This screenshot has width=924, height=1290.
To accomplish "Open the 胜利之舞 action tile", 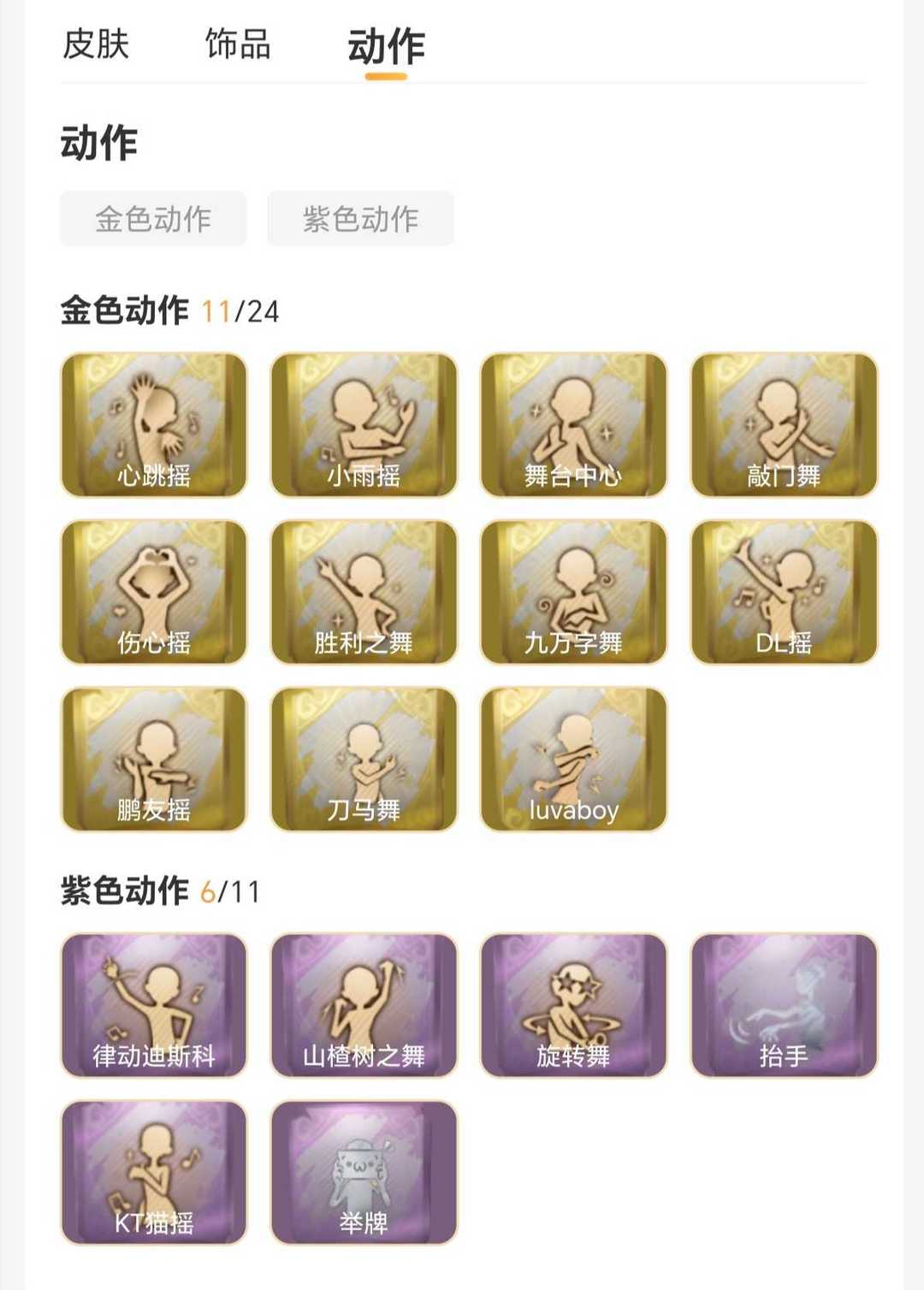I will [364, 592].
